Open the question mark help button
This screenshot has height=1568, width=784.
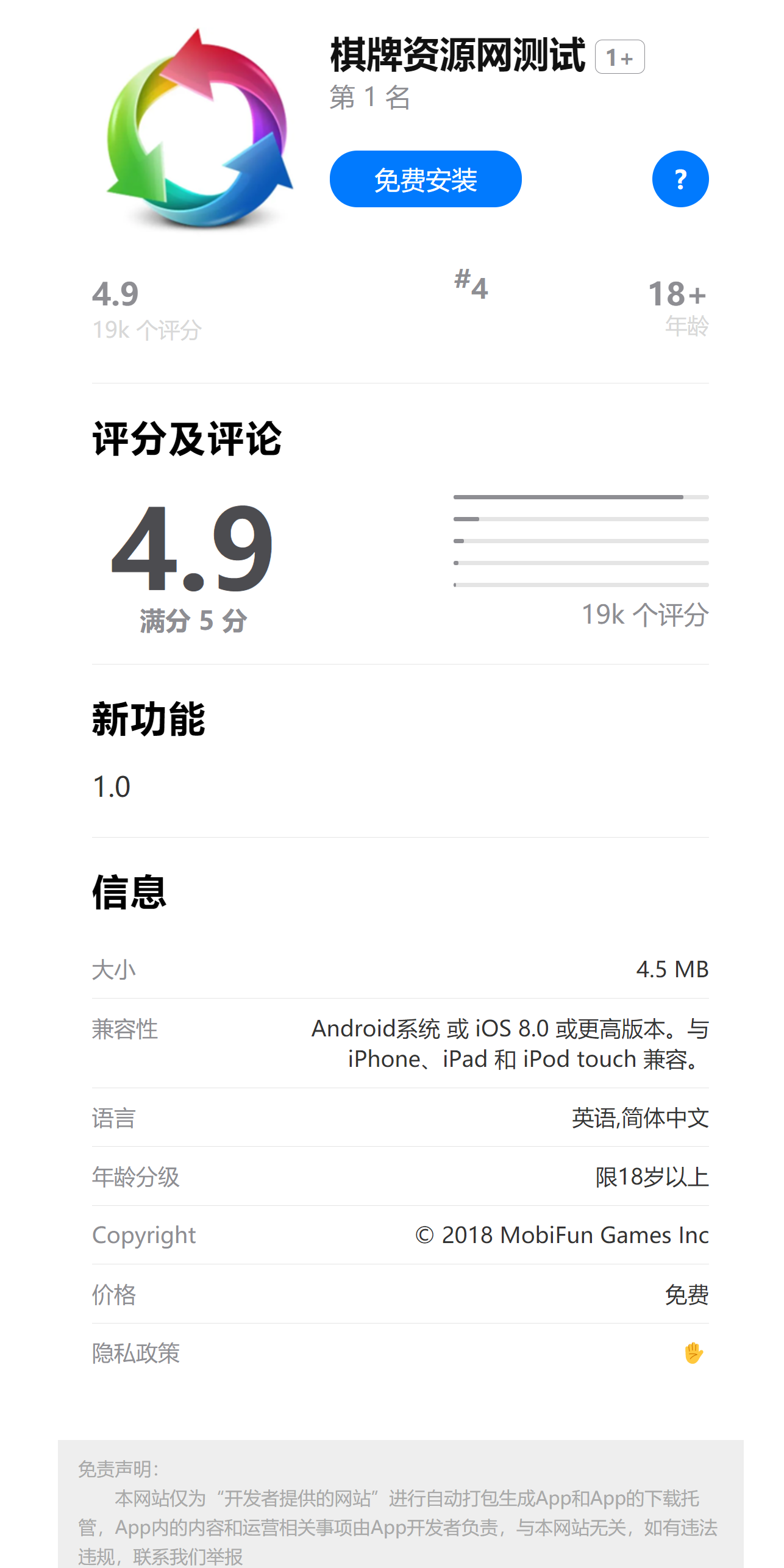click(x=680, y=179)
